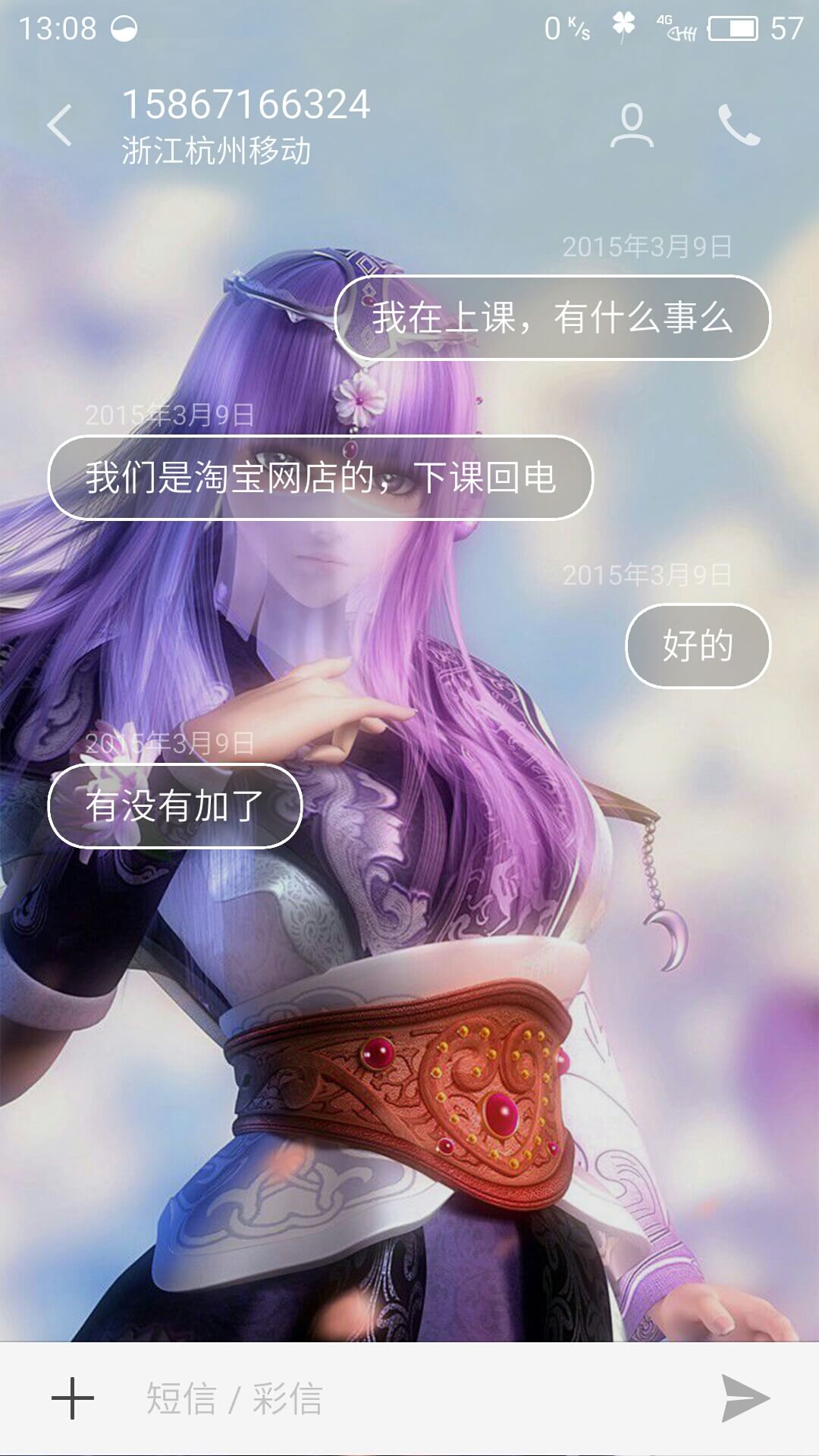Send the message with the arrow icon
Image resolution: width=819 pixels, height=1456 pixels.
pos(745,1398)
